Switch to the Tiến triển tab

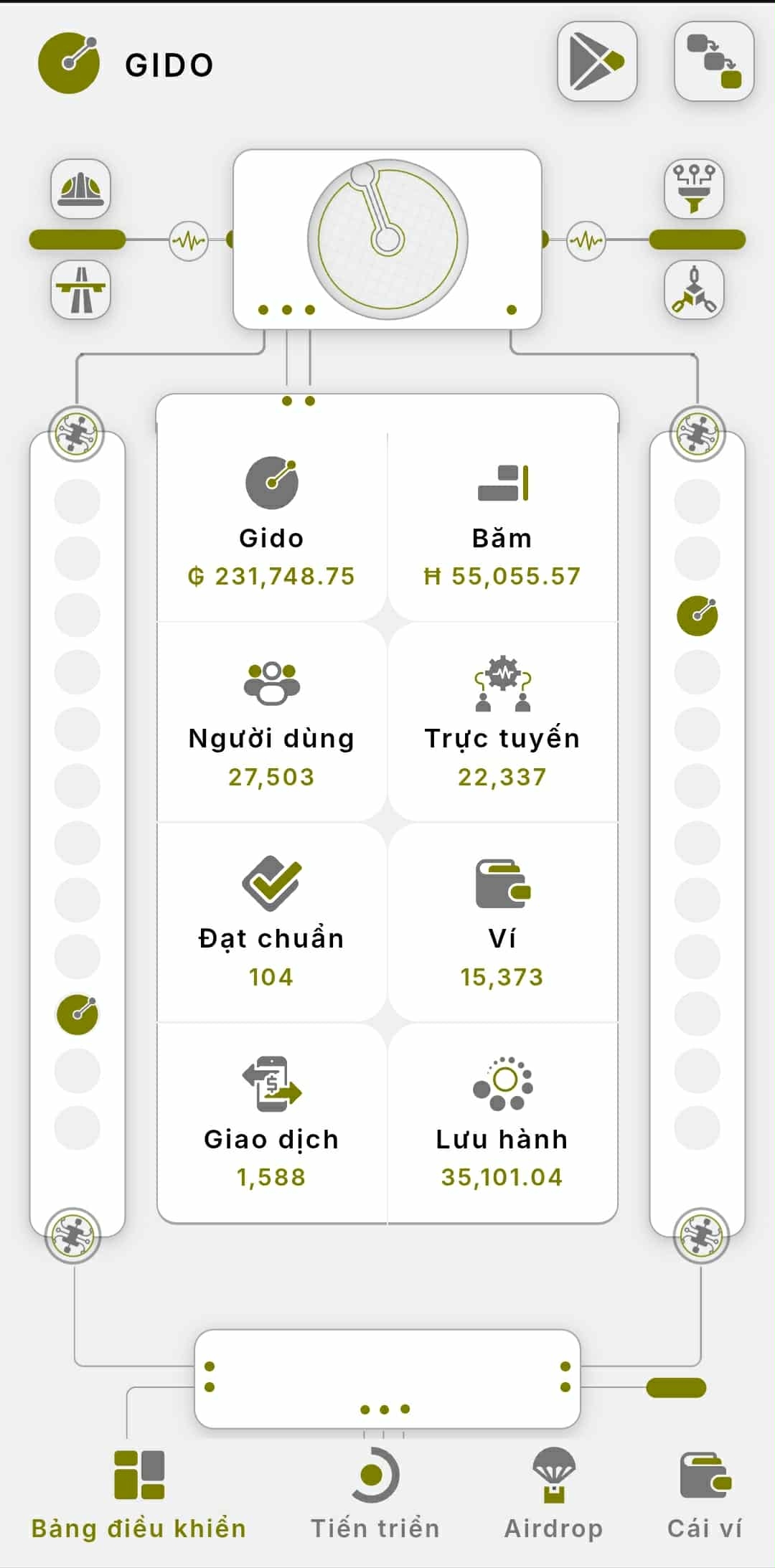coord(375,1495)
